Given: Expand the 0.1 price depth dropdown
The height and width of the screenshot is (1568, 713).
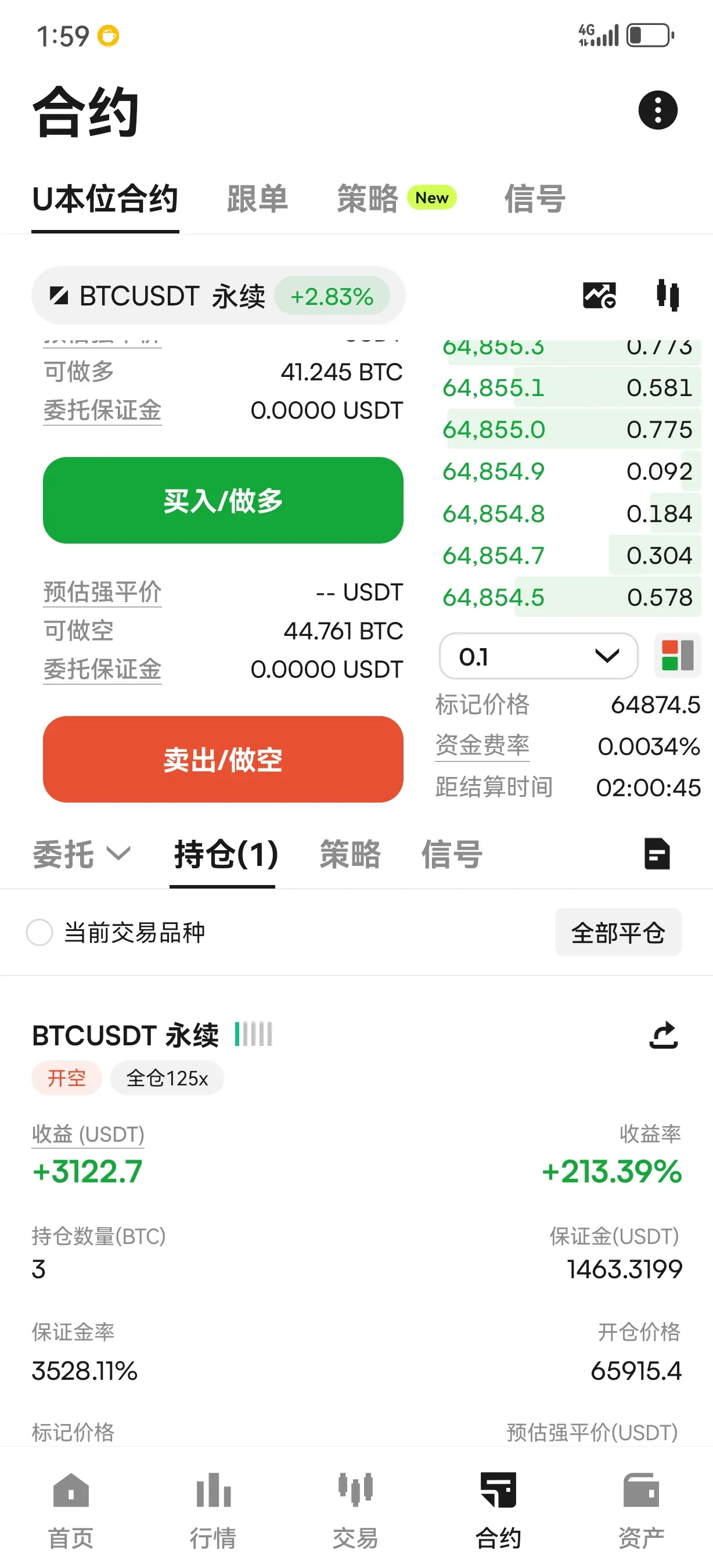Looking at the screenshot, I should [538, 656].
